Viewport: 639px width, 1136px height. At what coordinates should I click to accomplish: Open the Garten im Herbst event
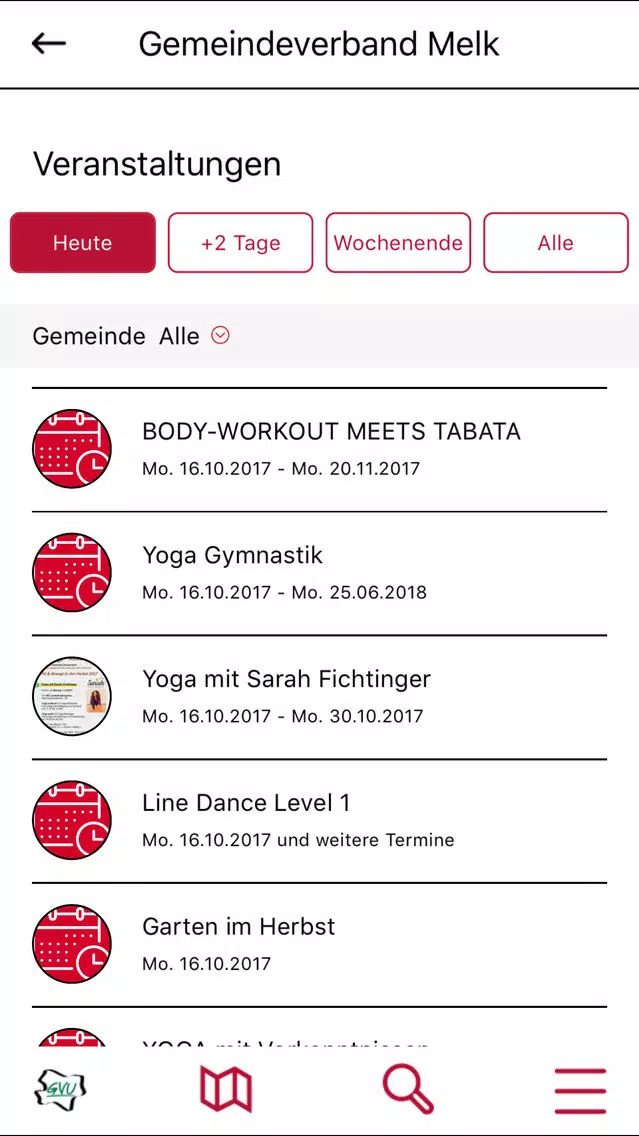320,945
